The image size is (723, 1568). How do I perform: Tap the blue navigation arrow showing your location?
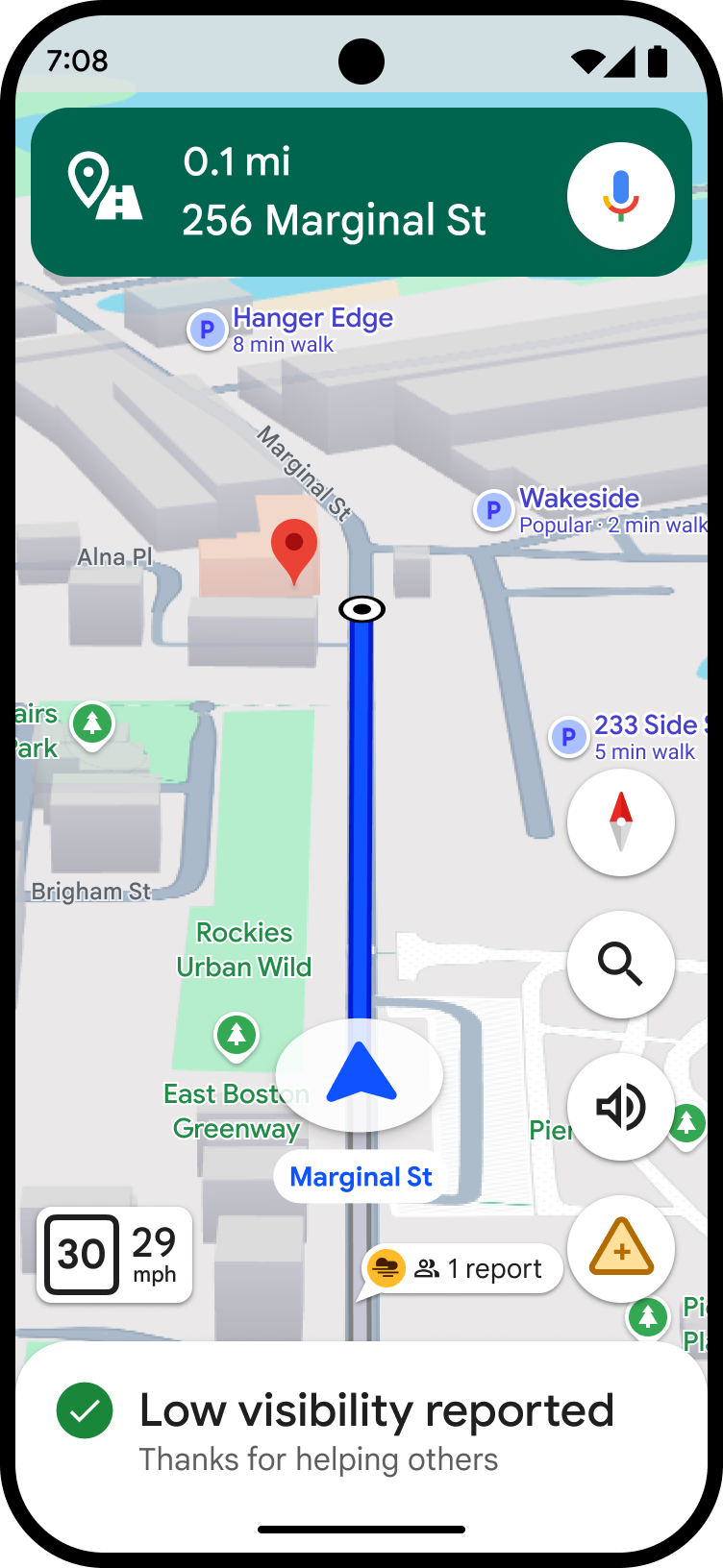pyautogui.click(x=360, y=1075)
